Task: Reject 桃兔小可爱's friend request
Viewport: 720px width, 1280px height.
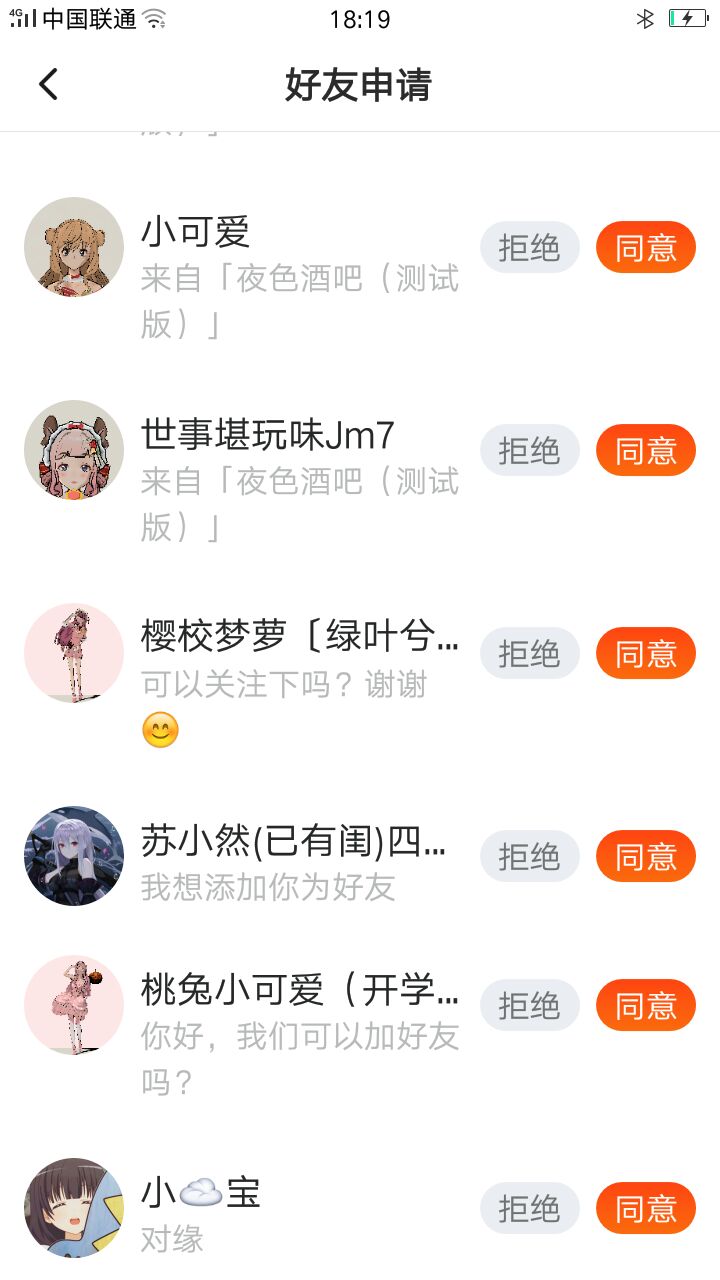Action: pyautogui.click(x=529, y=1005)
